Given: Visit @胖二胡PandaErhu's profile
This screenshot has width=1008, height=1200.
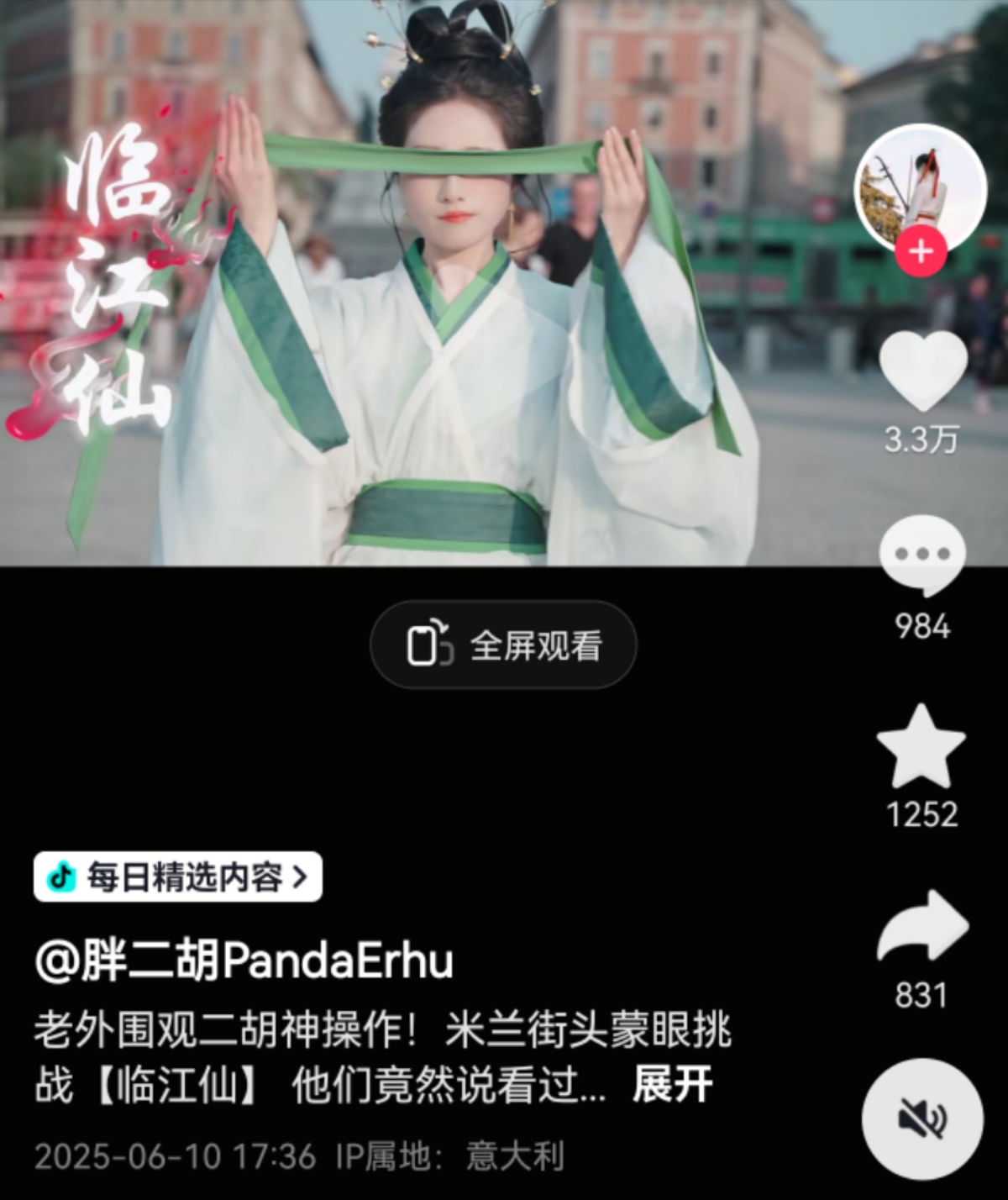Looking at the screenshot, I should click(x=244, y=960).
